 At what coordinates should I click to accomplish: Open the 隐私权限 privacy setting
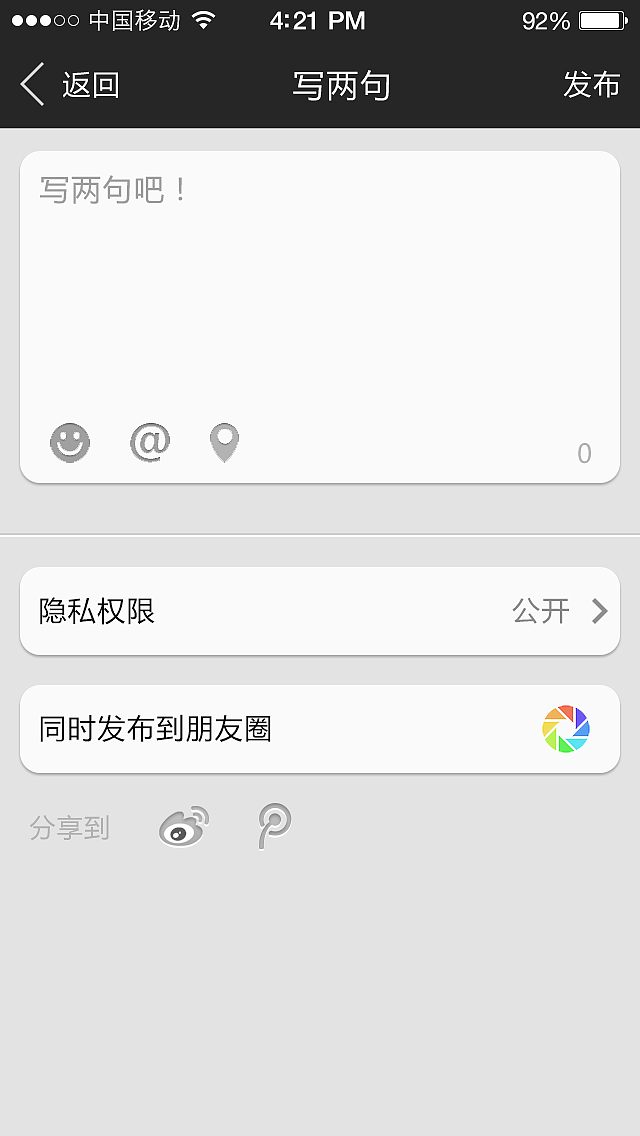pos(320,611)
